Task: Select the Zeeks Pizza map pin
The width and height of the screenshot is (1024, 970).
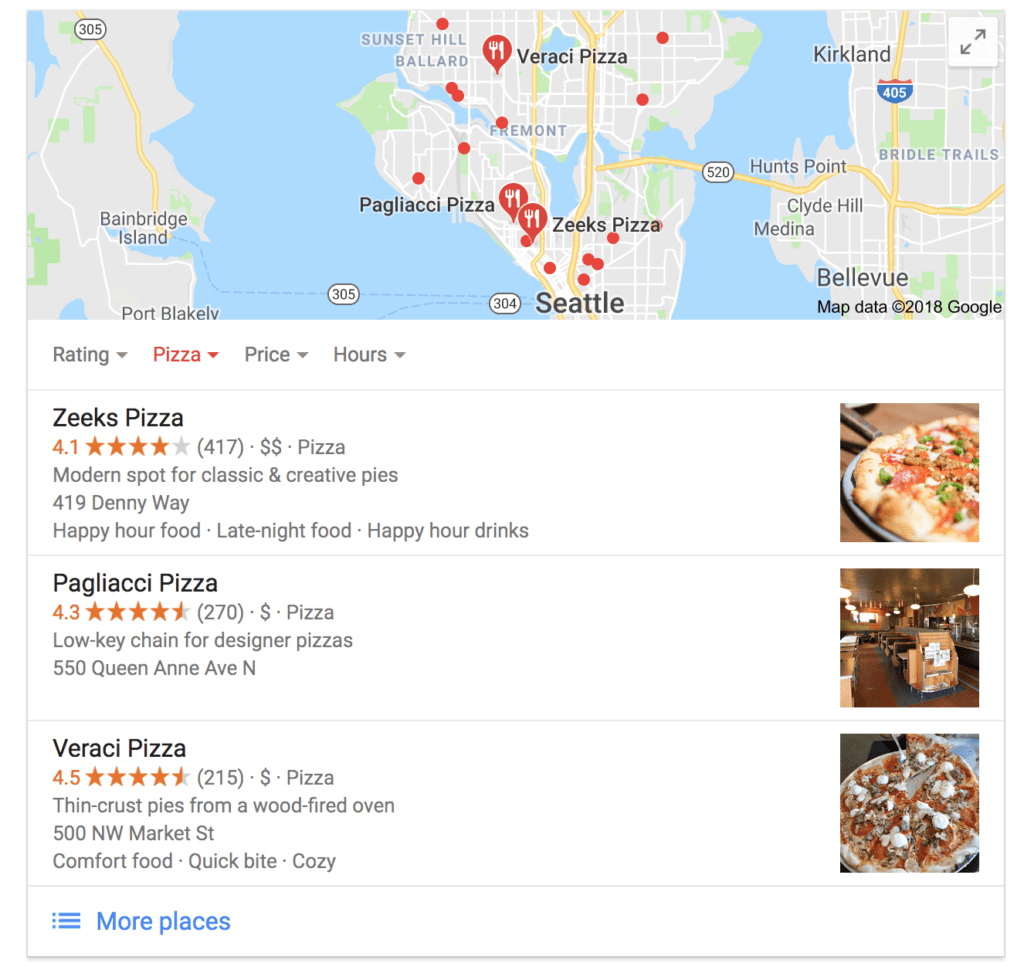Action: click(x=533, y=219)
